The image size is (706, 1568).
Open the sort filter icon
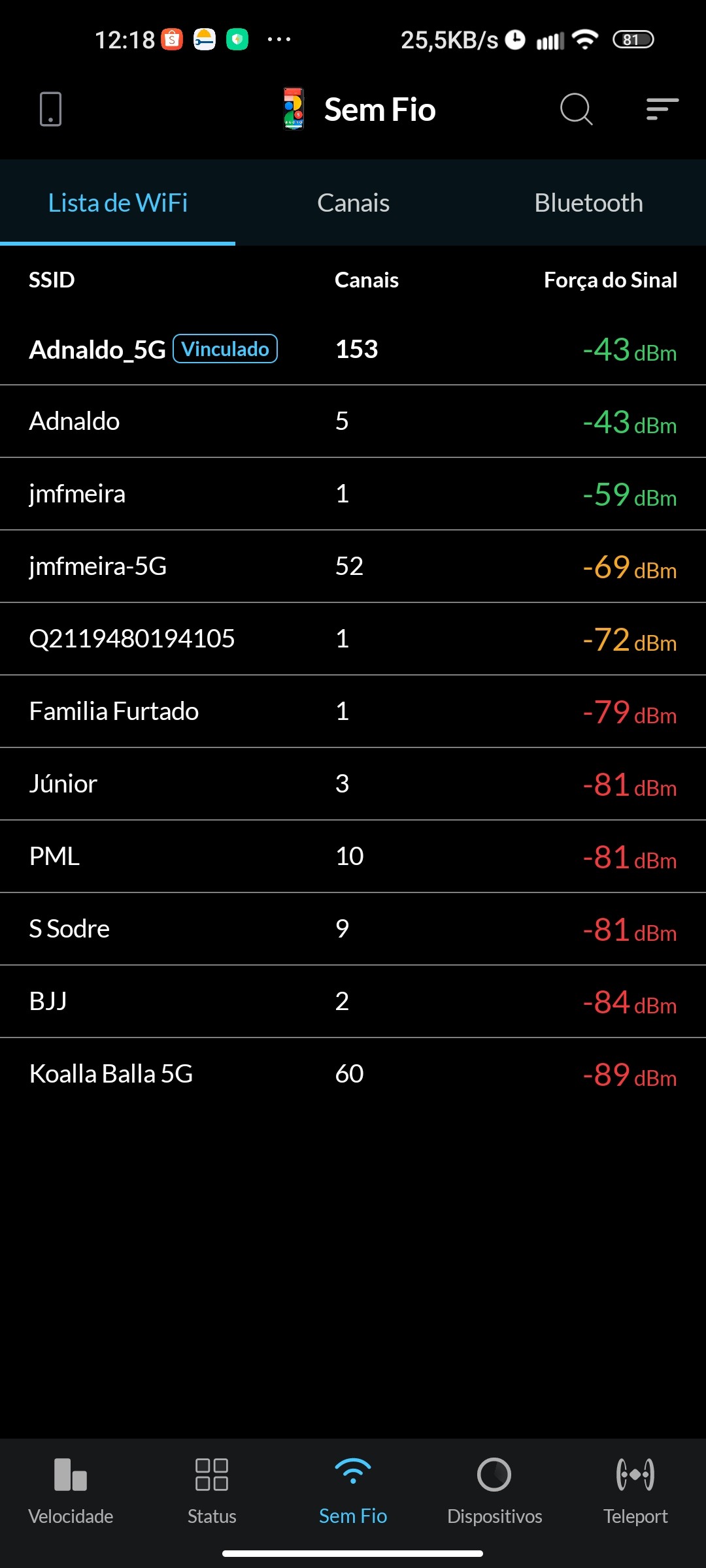coord(662,109)
